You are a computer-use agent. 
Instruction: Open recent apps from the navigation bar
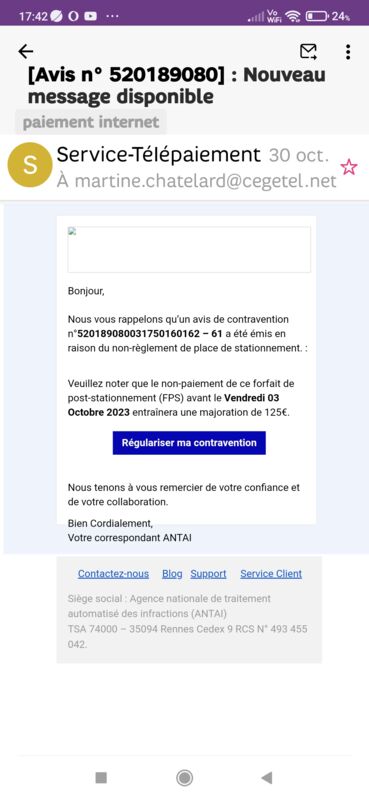click(101, 778)
